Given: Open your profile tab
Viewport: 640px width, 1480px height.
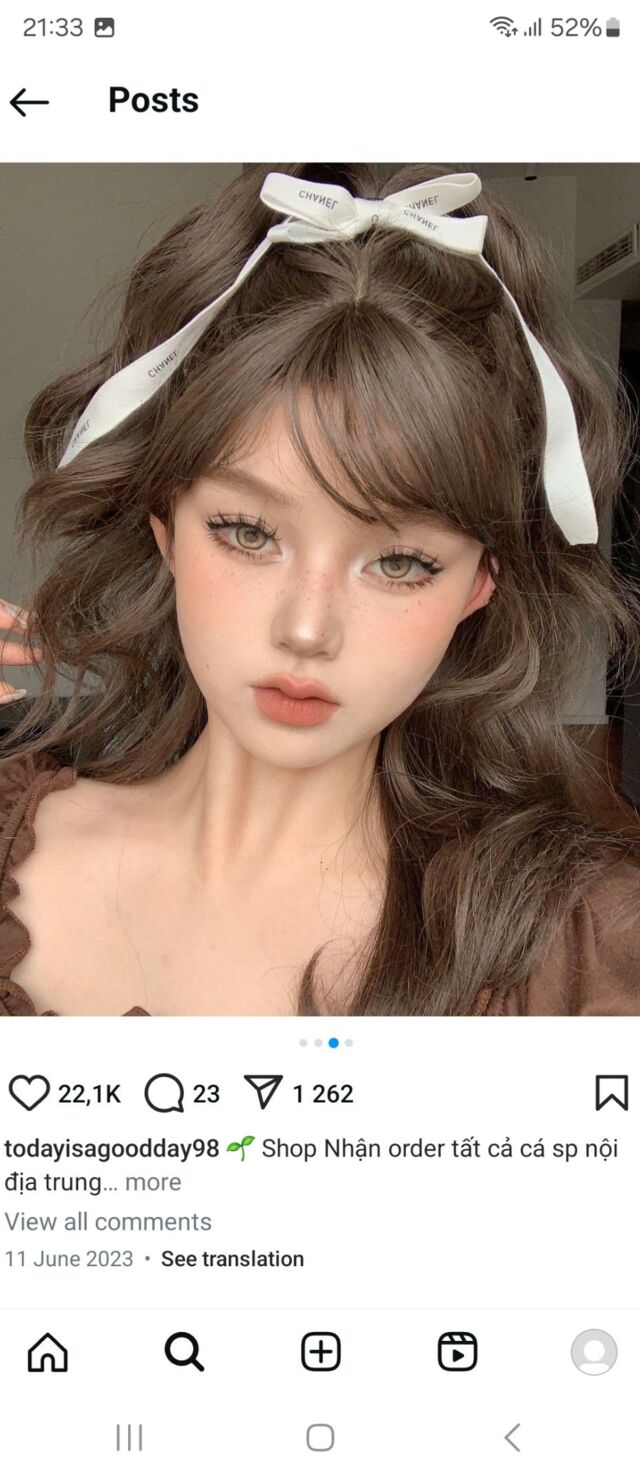Looking at the screenshot, I should pyautogui.click(x=594, y=1352).
